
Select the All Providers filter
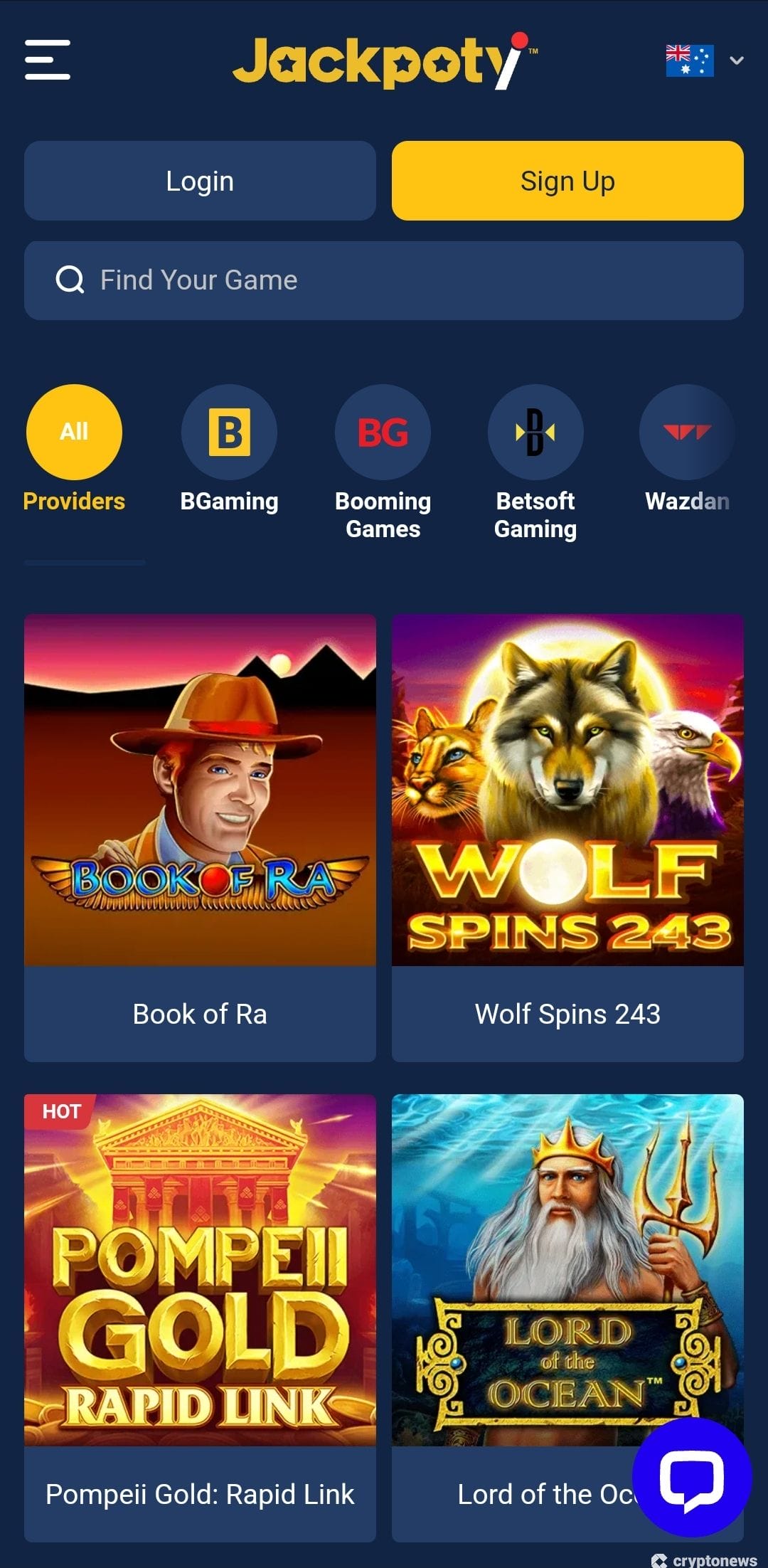74,433
